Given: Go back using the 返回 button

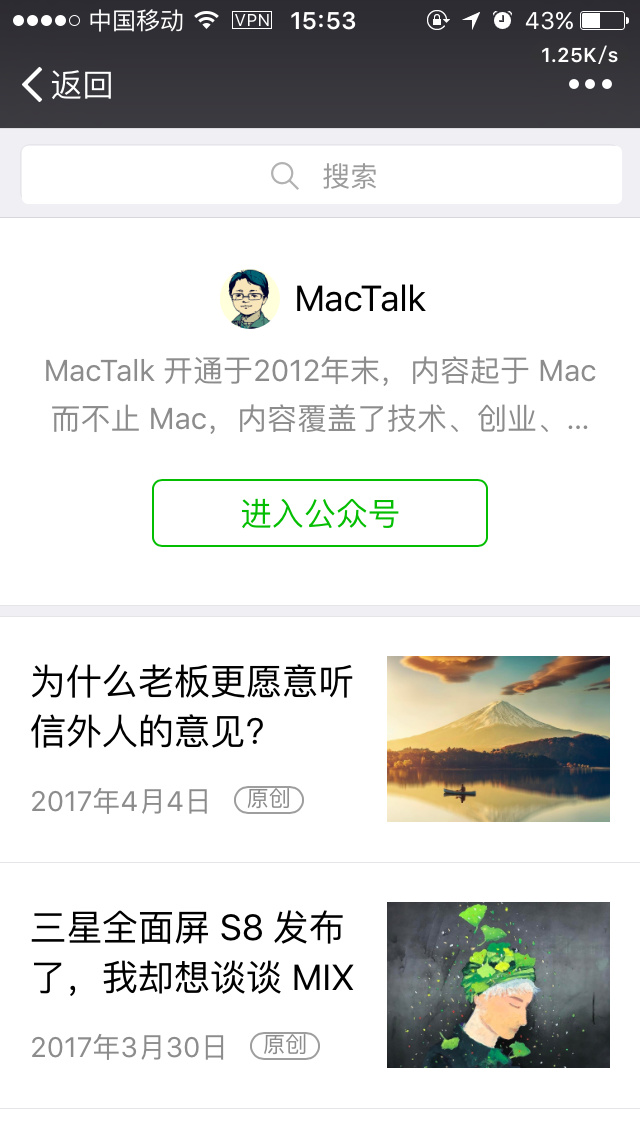Looking at the screenshot, I should pyautogui.click(x=66, y=85).
